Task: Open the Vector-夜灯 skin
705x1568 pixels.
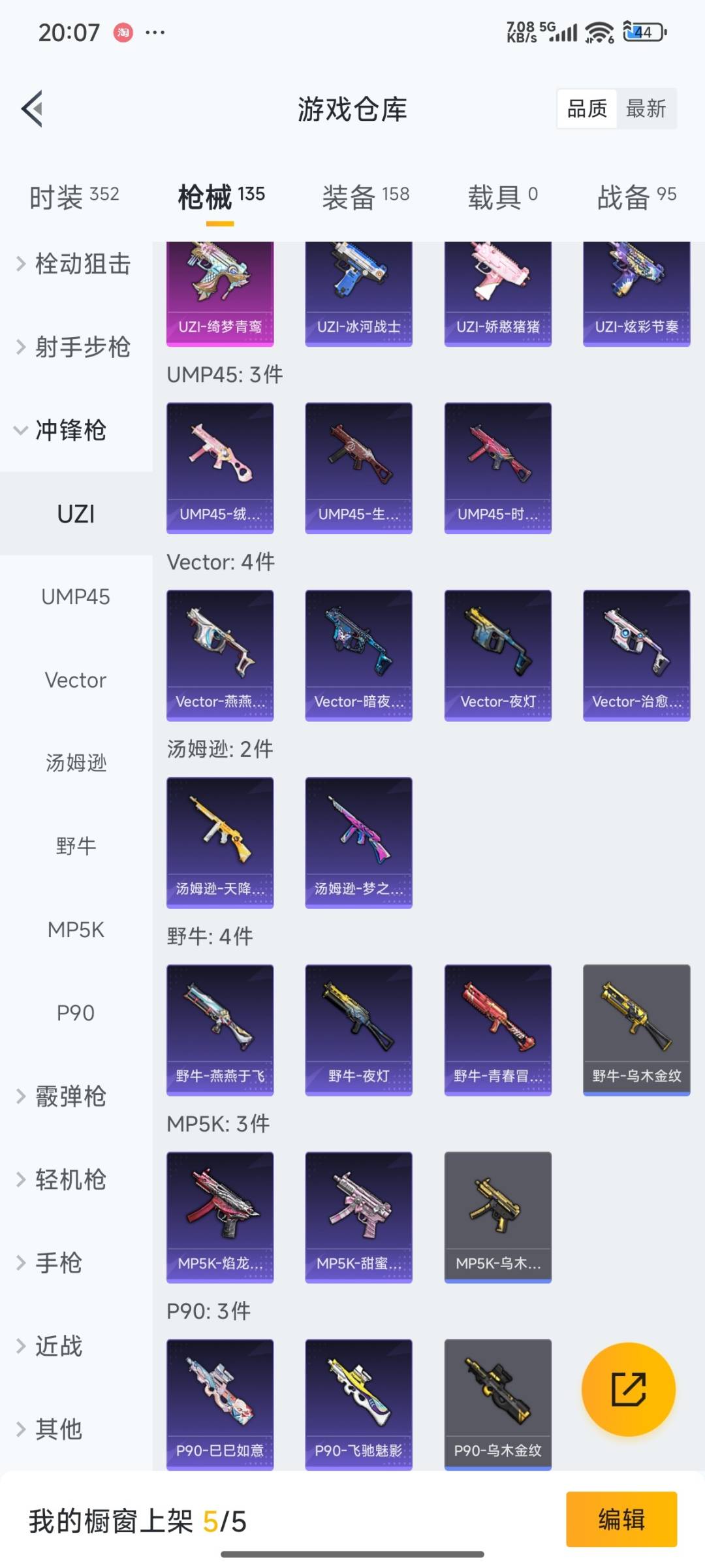Action: pyautogui.click(x=497, y=655)
